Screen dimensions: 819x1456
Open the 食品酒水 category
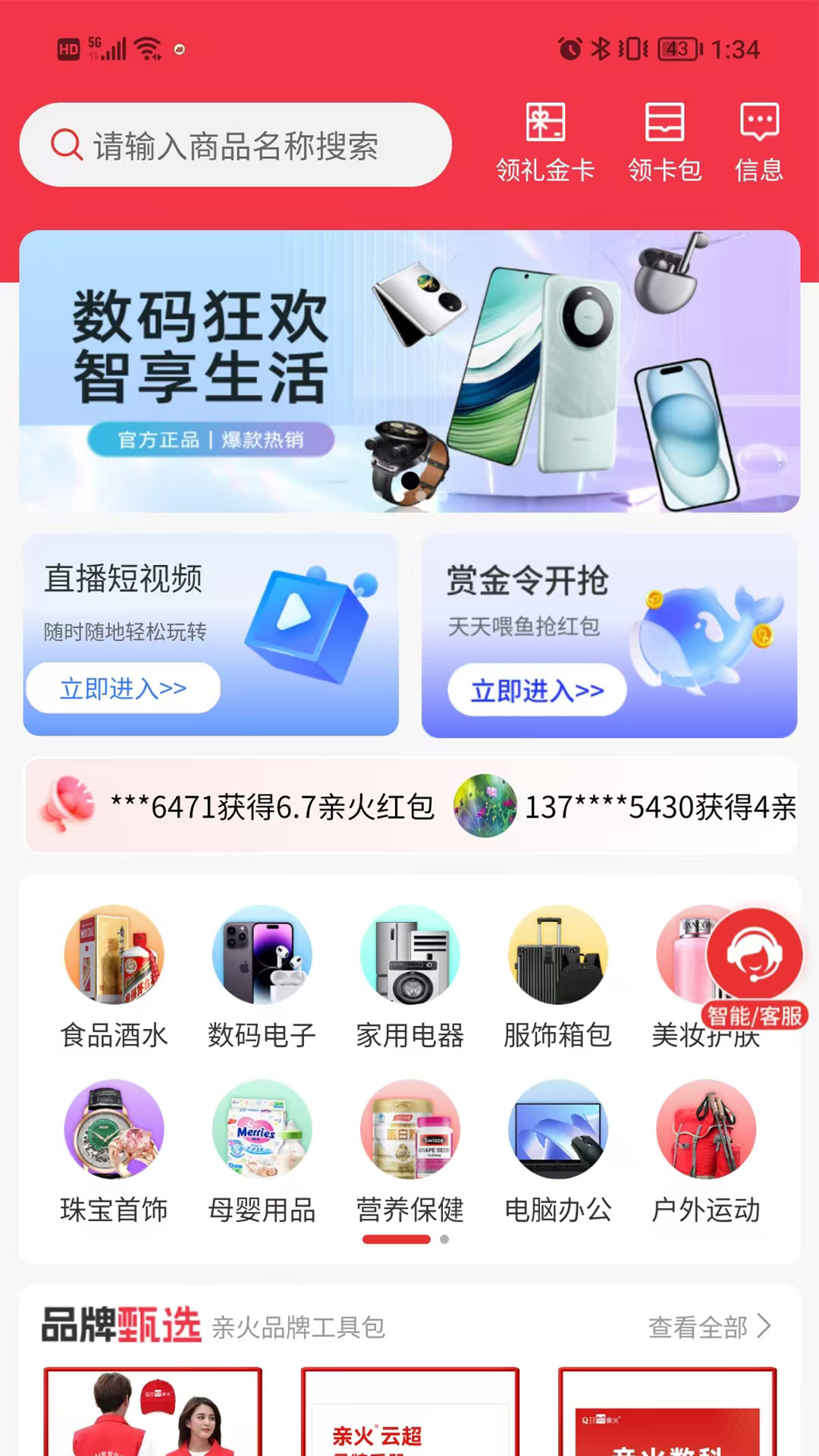click(114, 974)
